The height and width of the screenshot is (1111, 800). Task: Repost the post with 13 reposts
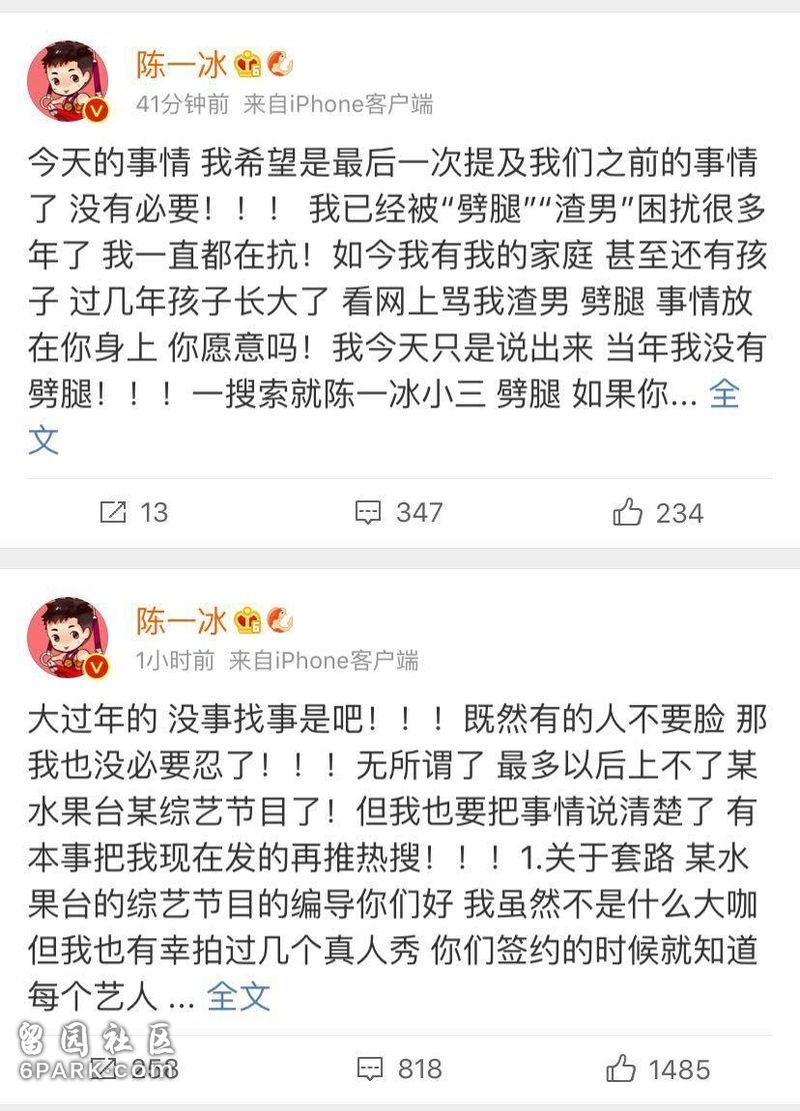pyautogui.click(x=133, y=513)
